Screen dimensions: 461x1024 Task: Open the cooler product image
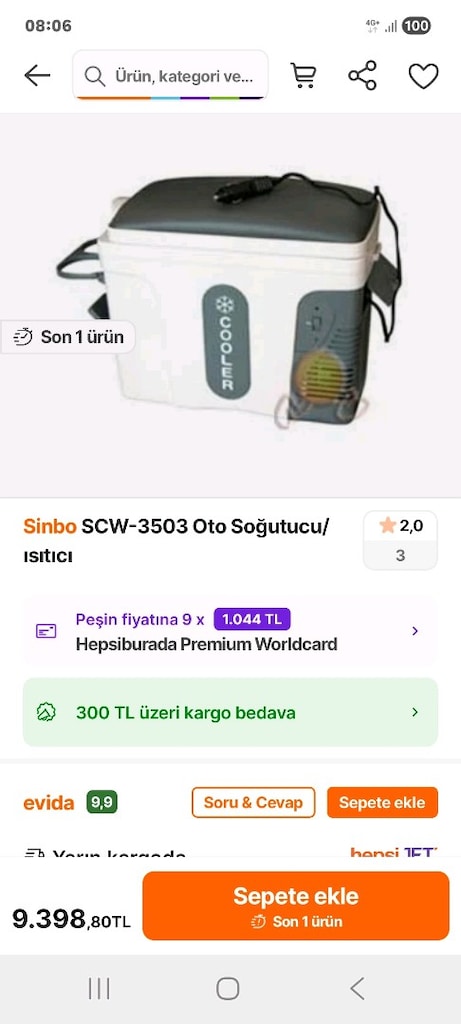tap(230, 304)
